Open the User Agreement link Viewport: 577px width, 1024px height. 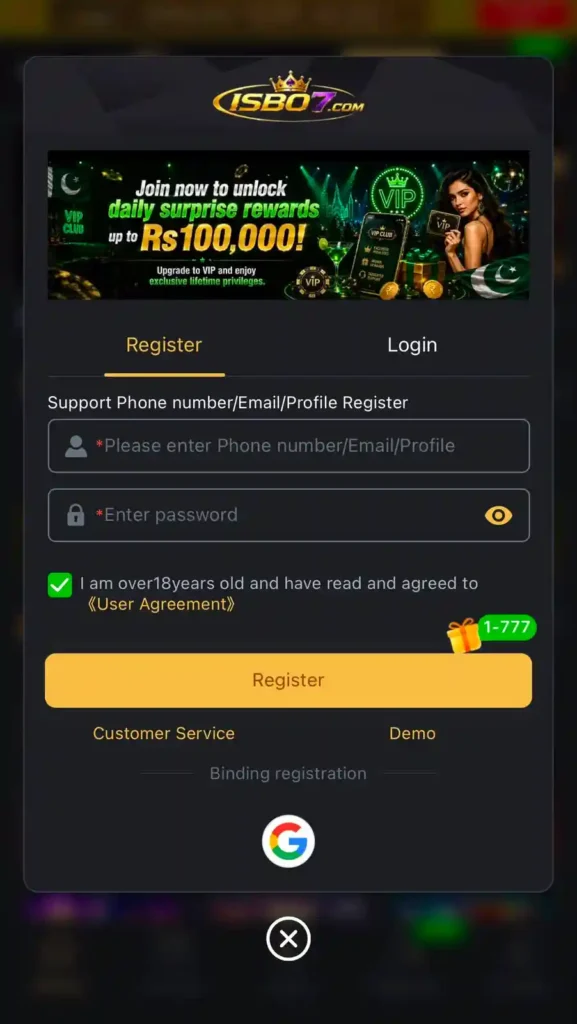pyautogui.click(x=161, y=604)
